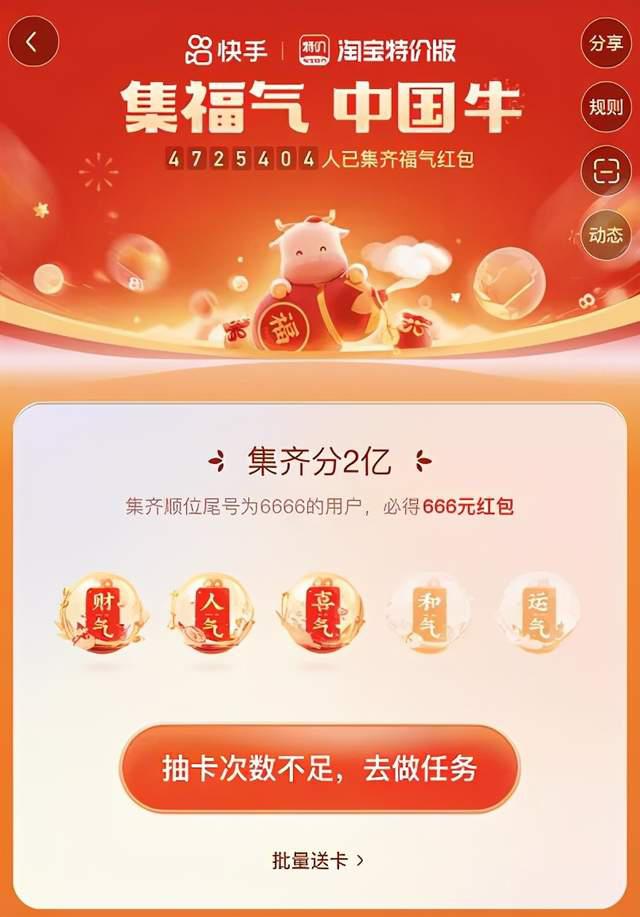Select the 财气 card
The height and width of the screenshot is (917, 640).
(100, 612)
